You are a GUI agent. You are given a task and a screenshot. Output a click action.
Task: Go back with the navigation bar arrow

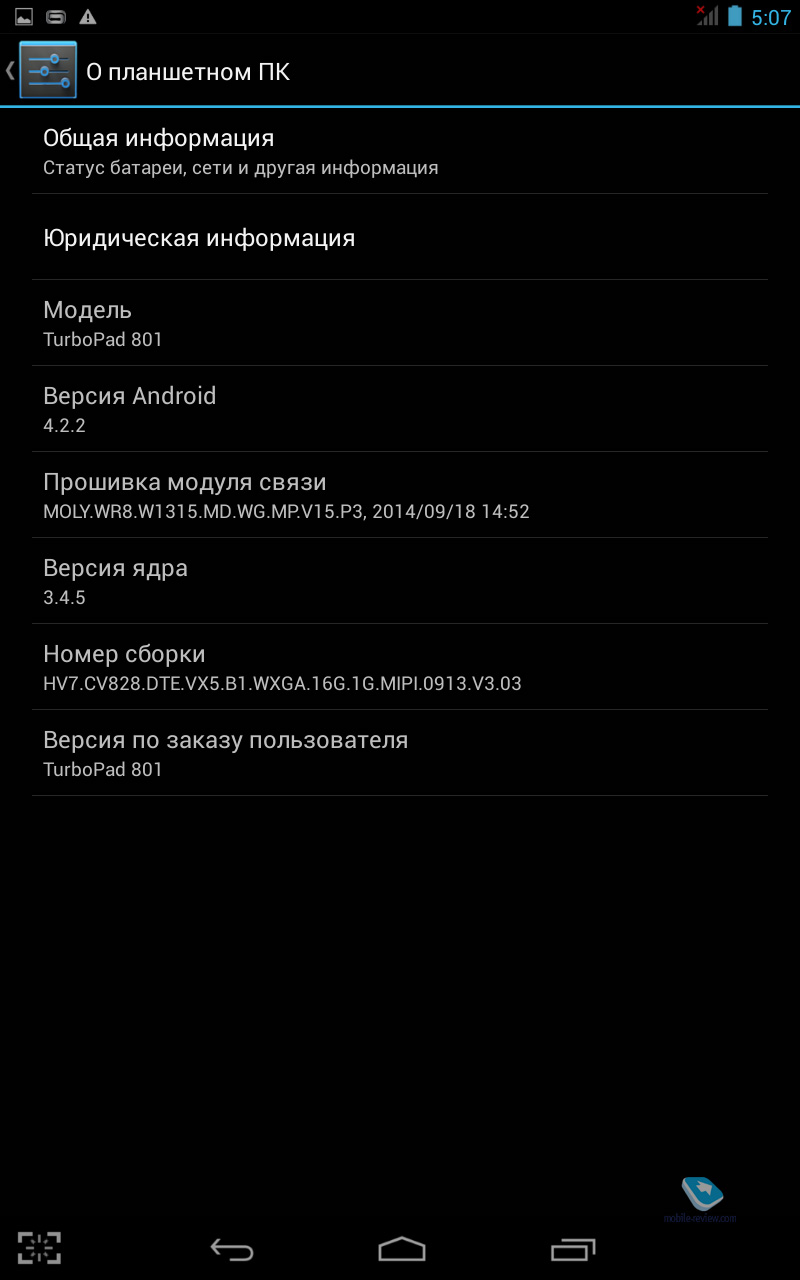coord(232,1248)
